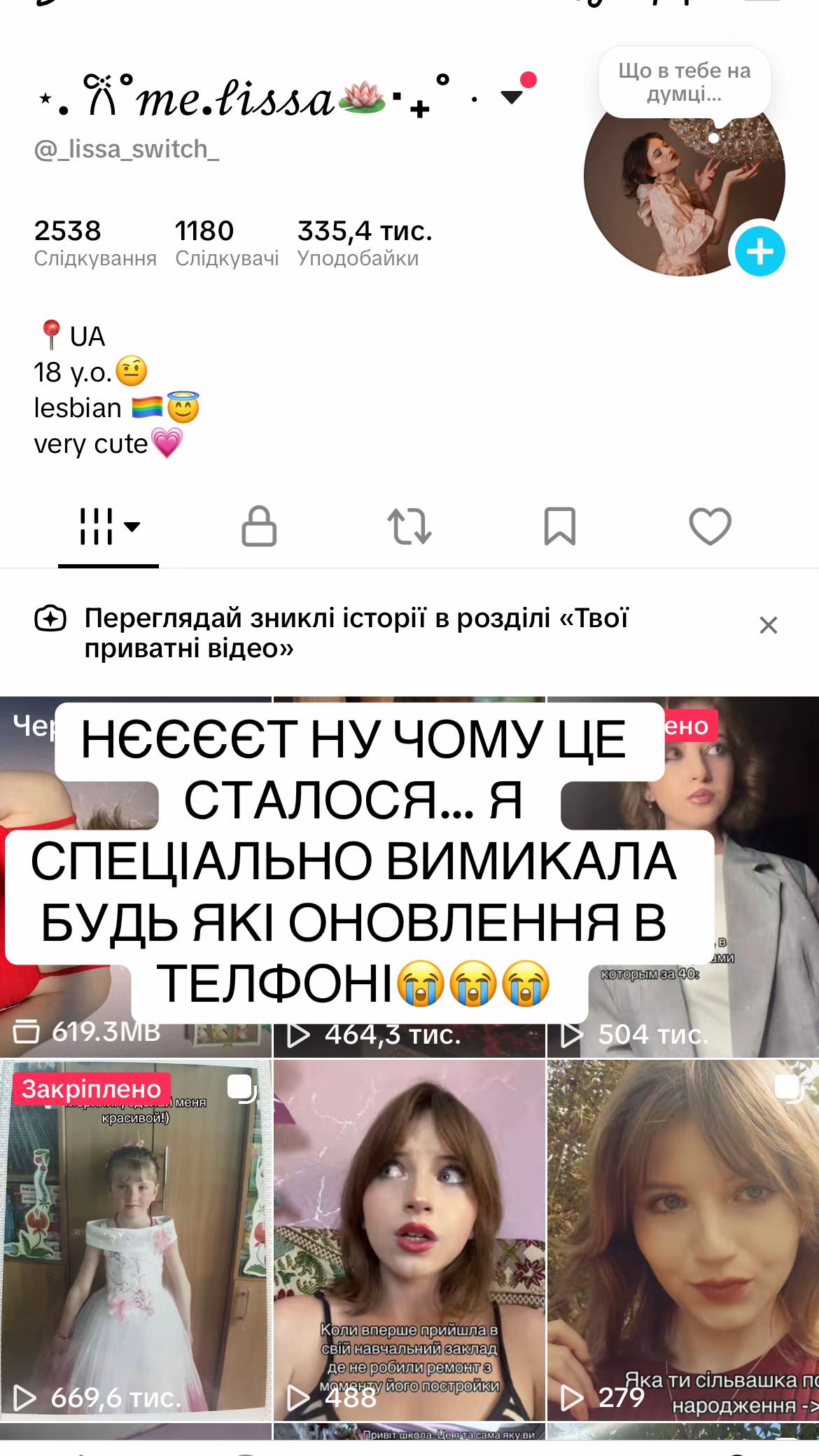The image size is (819, 1456).
Task: Open the 2538 Слідкування list
Action: [95, 243]
